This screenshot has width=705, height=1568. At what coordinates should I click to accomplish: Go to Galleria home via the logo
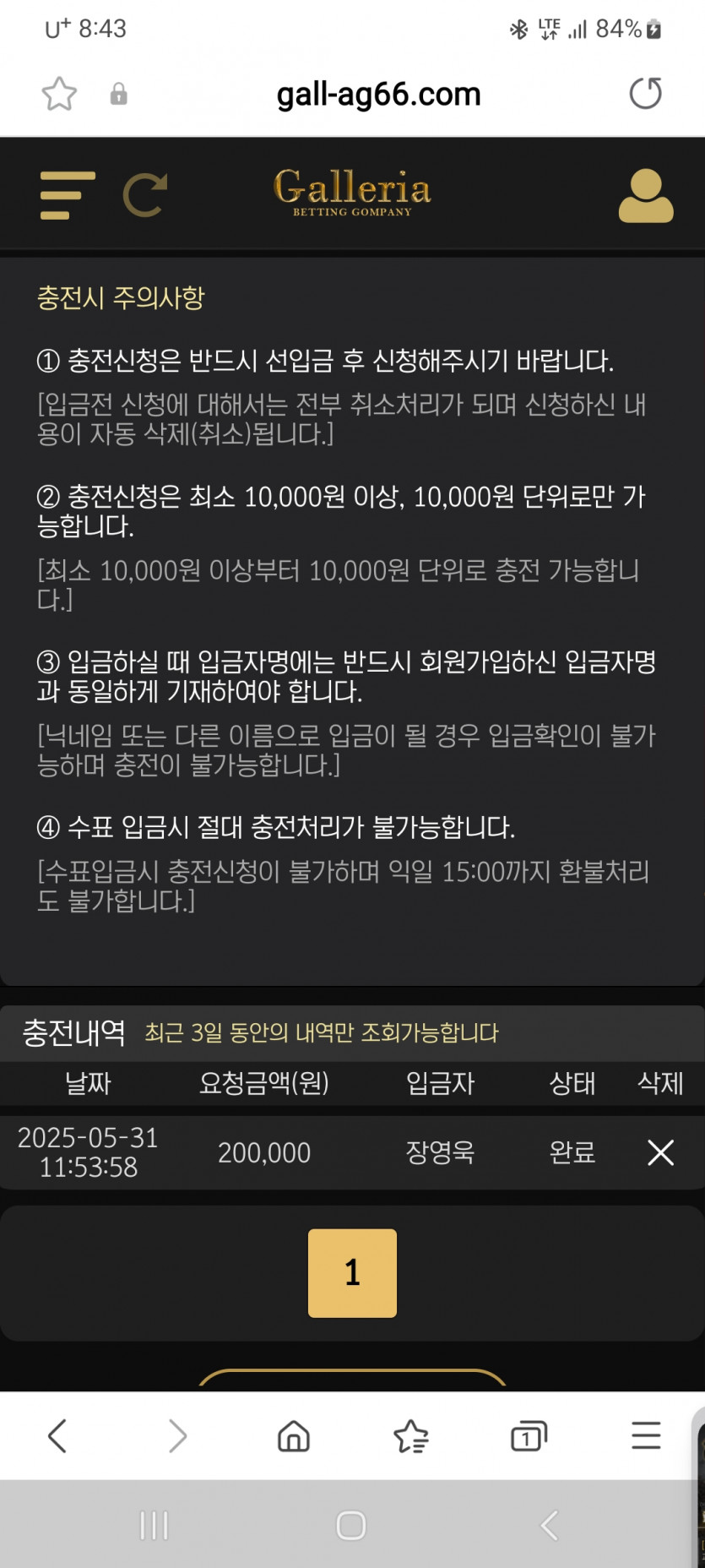pyautogui.click(x=352, y=193)
